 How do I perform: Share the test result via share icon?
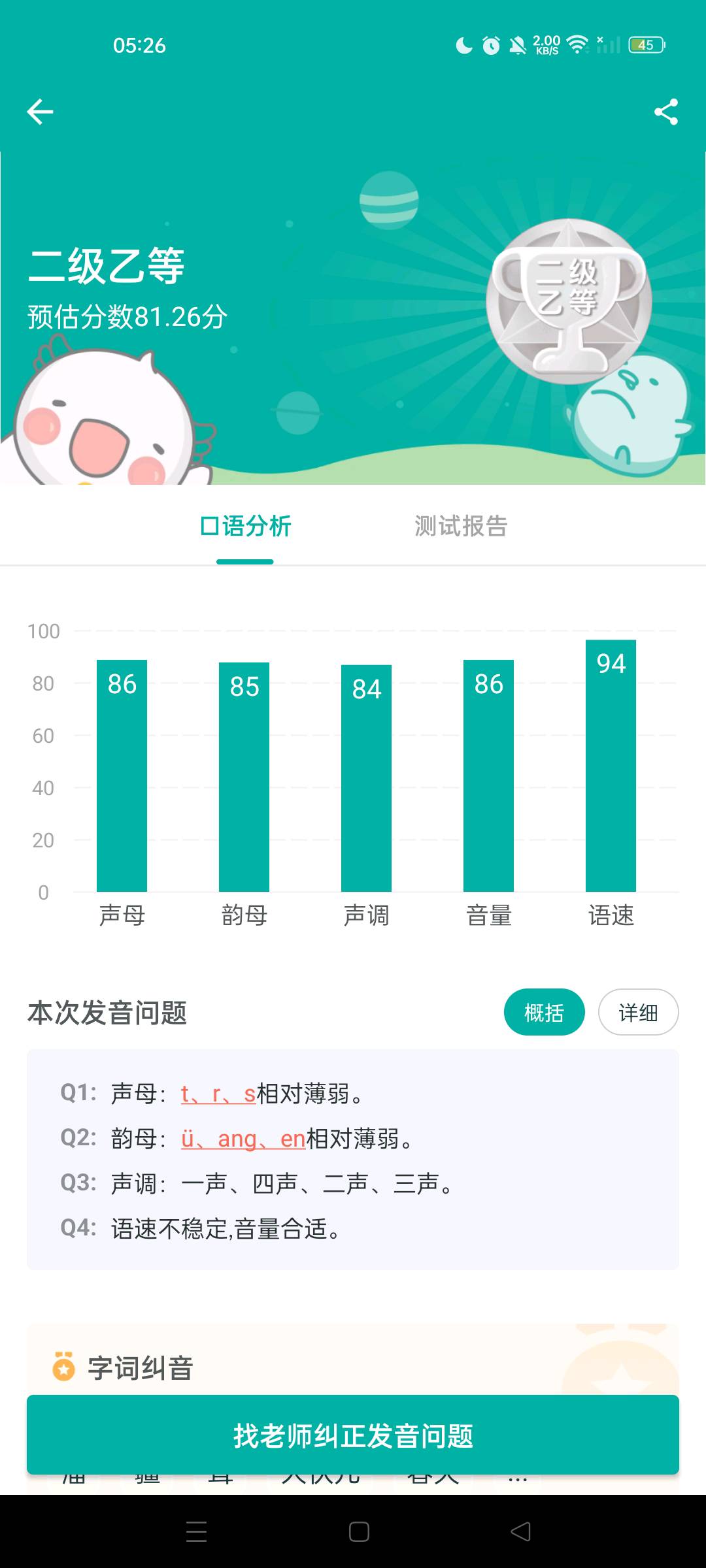(665, 111)
